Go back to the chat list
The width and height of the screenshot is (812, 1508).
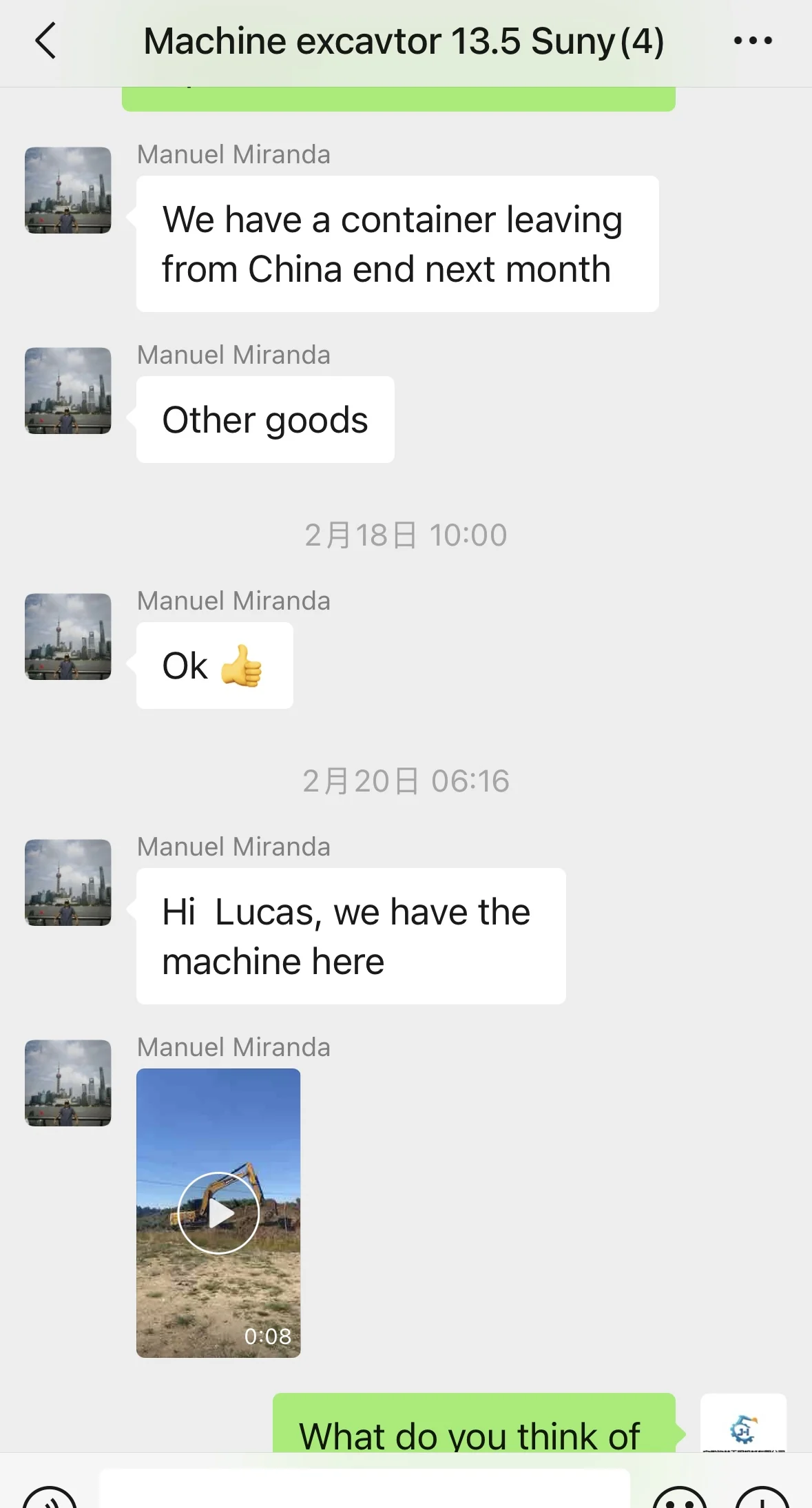tap(45, 41)
